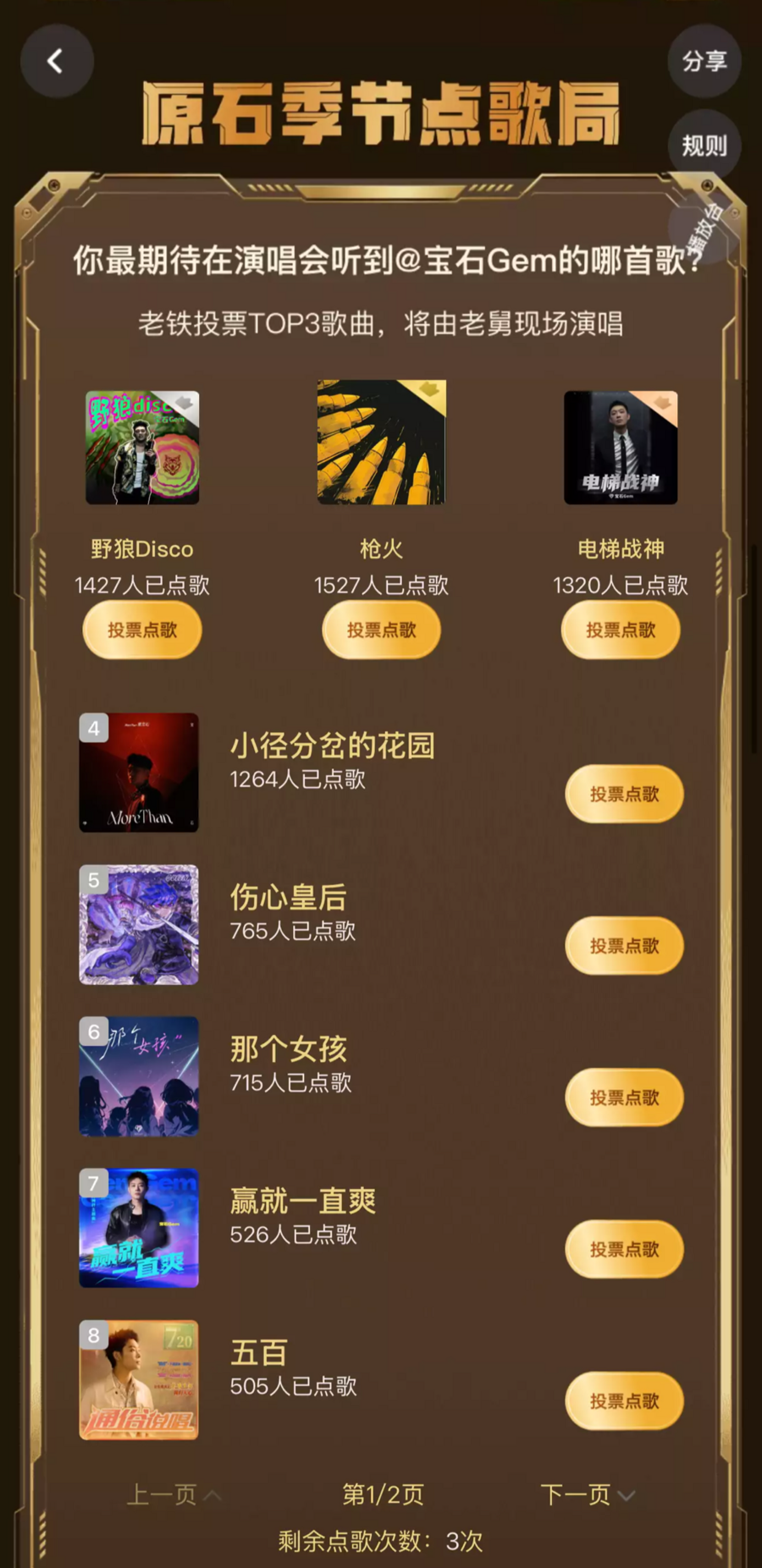The width and height of the screenshot is (762, 1568).
Task: Tap 上一页 to go to previous page
Action: 174,1495
